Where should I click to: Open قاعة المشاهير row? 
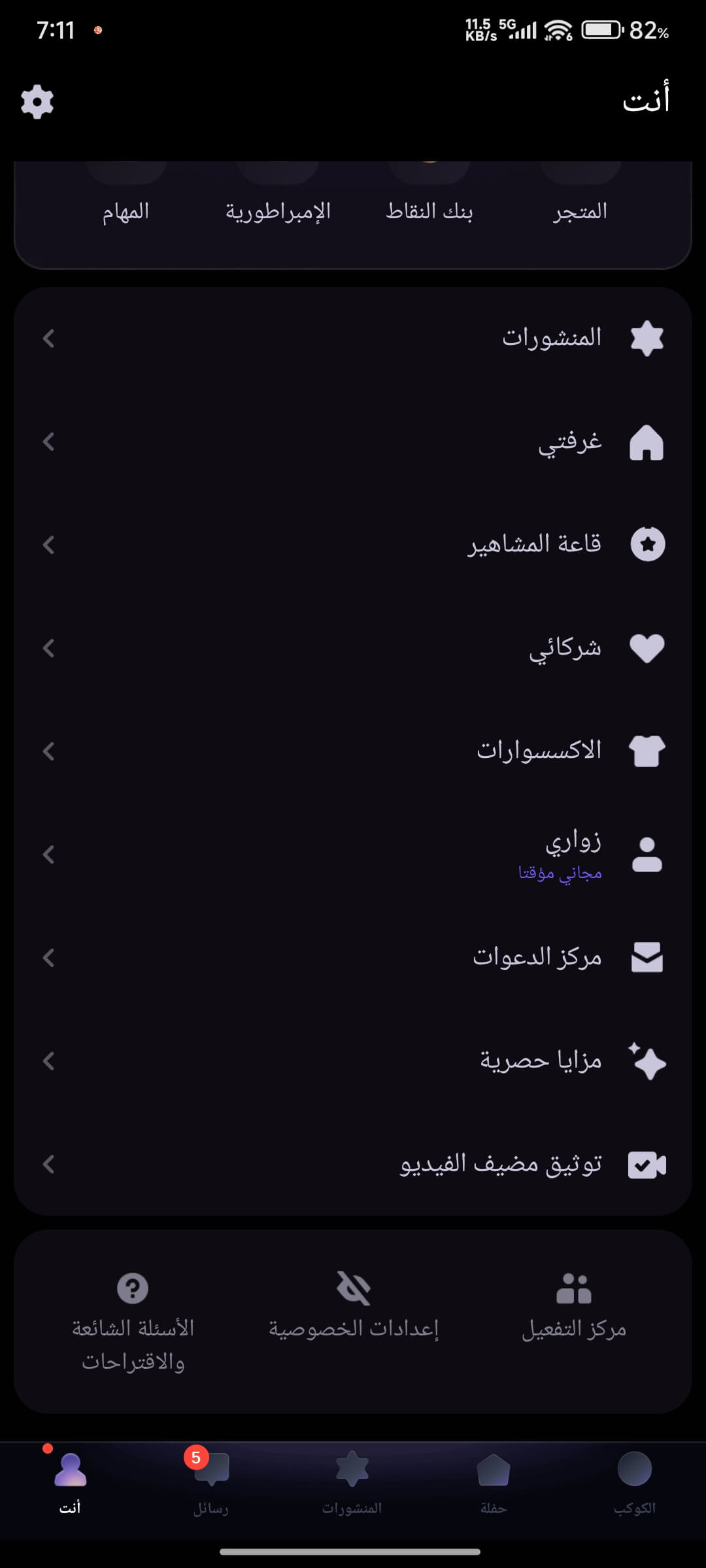[x=353, y=544]
